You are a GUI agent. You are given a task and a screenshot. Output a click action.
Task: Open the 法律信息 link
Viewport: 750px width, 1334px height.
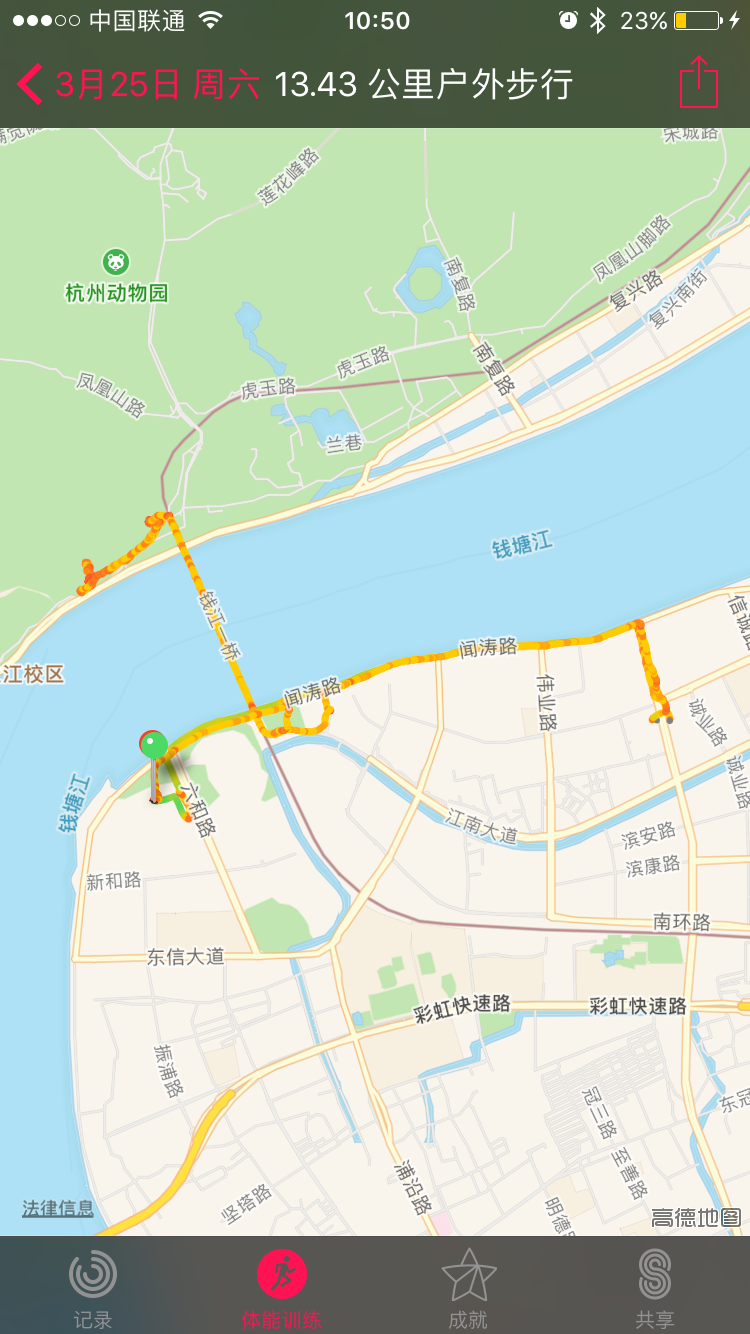58,1209
